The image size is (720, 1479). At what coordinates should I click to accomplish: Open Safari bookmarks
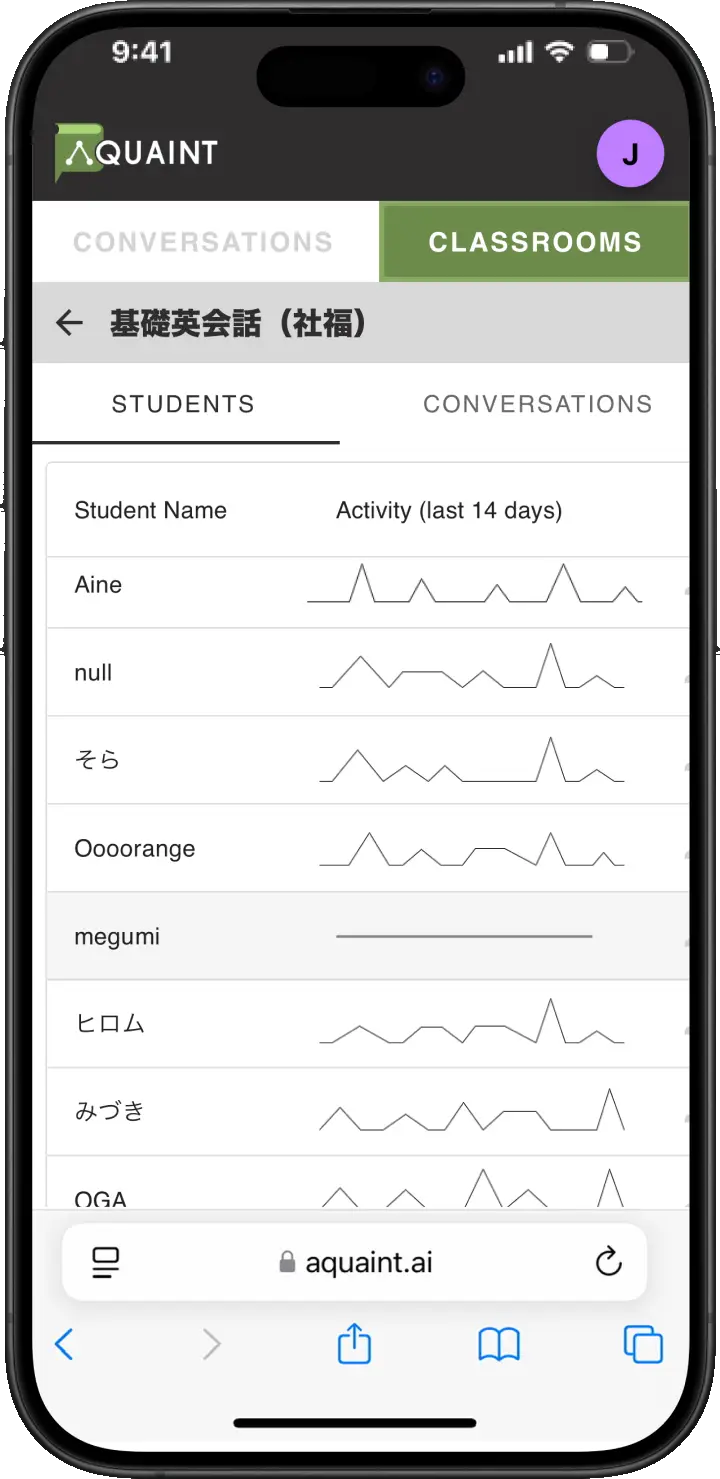(x=499, y=1345)
